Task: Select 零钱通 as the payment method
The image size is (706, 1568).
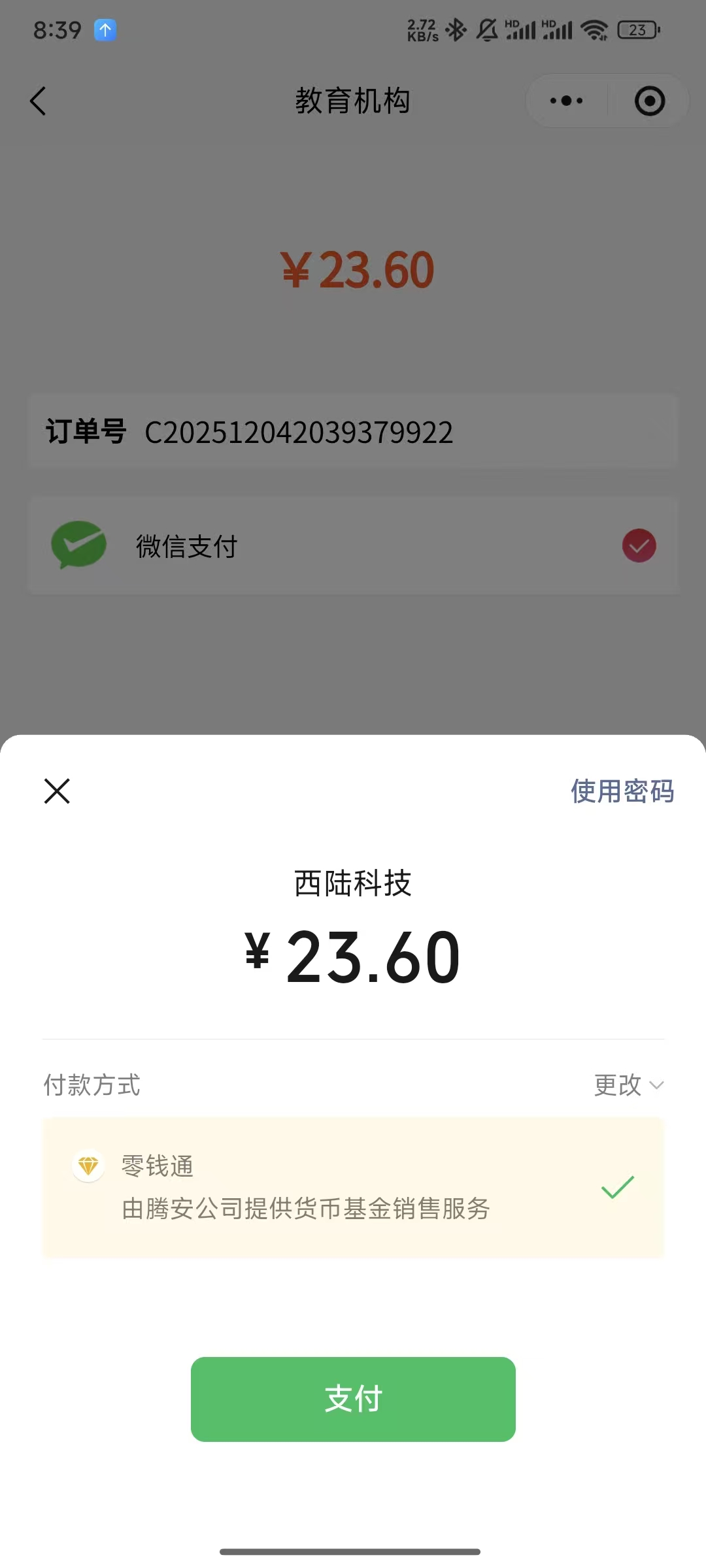Action: (353, 1187)
